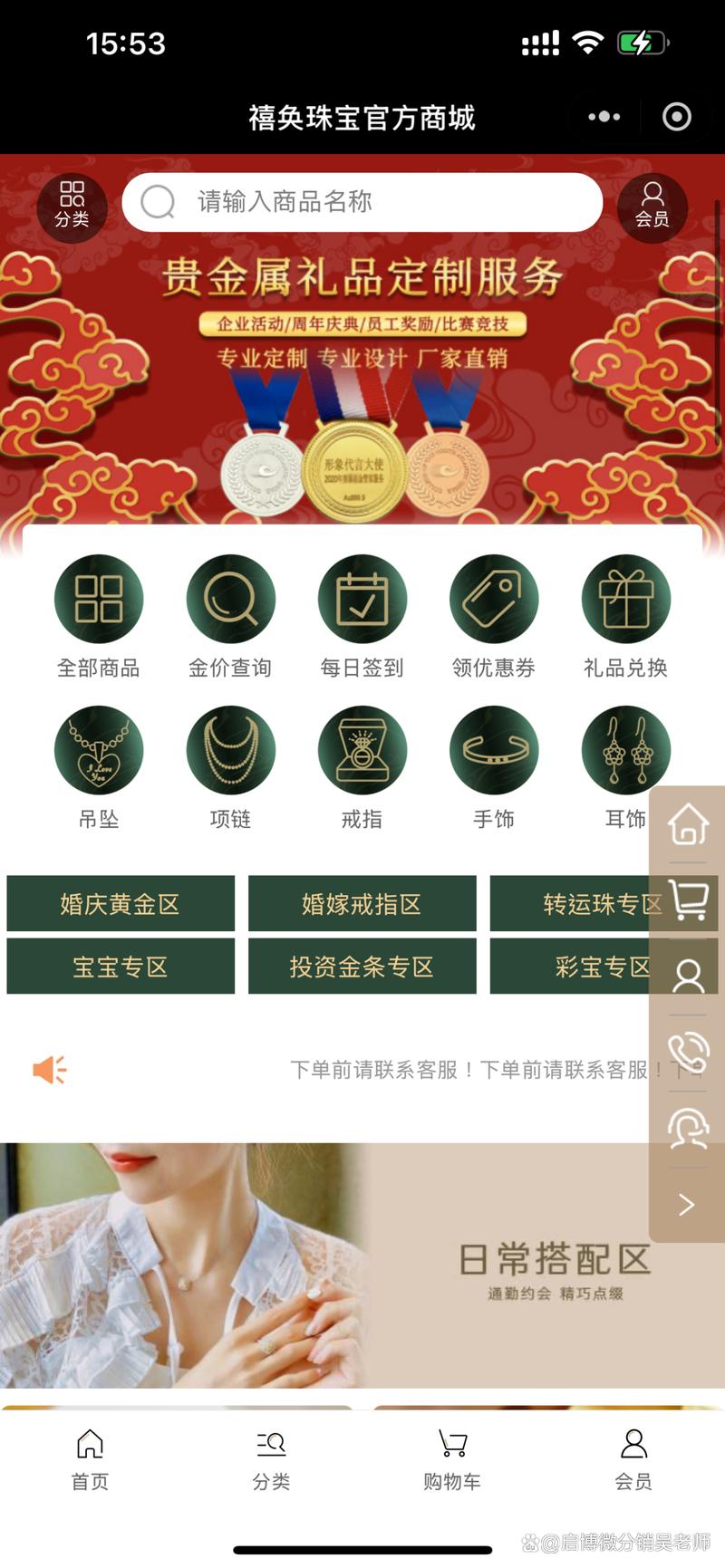
Task: Open the 金价查询 gold price icon
Action: pos(230,599)
